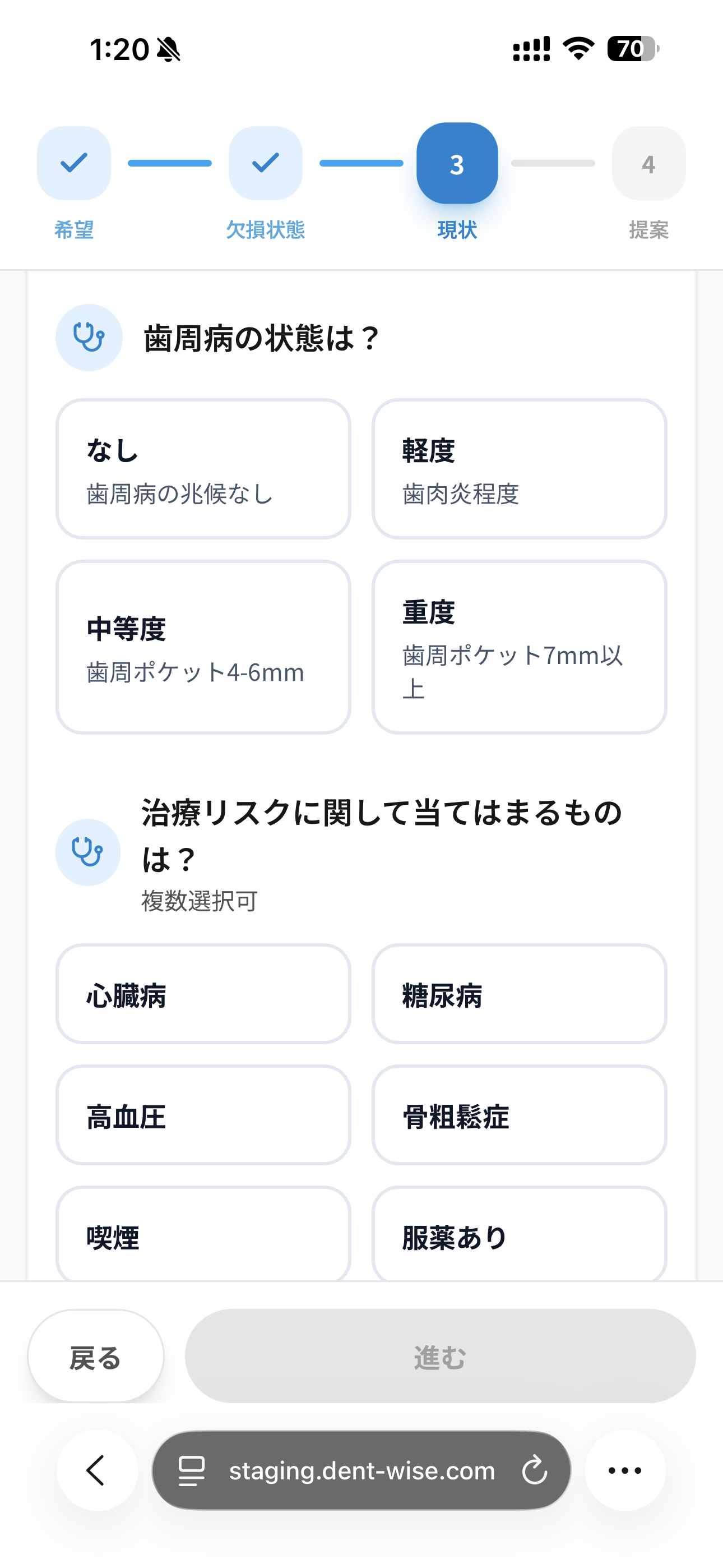This screenshot has height=1568, width=723.
Task: Reload the staging.dent-wise.com page
Action: (534, 1471)
